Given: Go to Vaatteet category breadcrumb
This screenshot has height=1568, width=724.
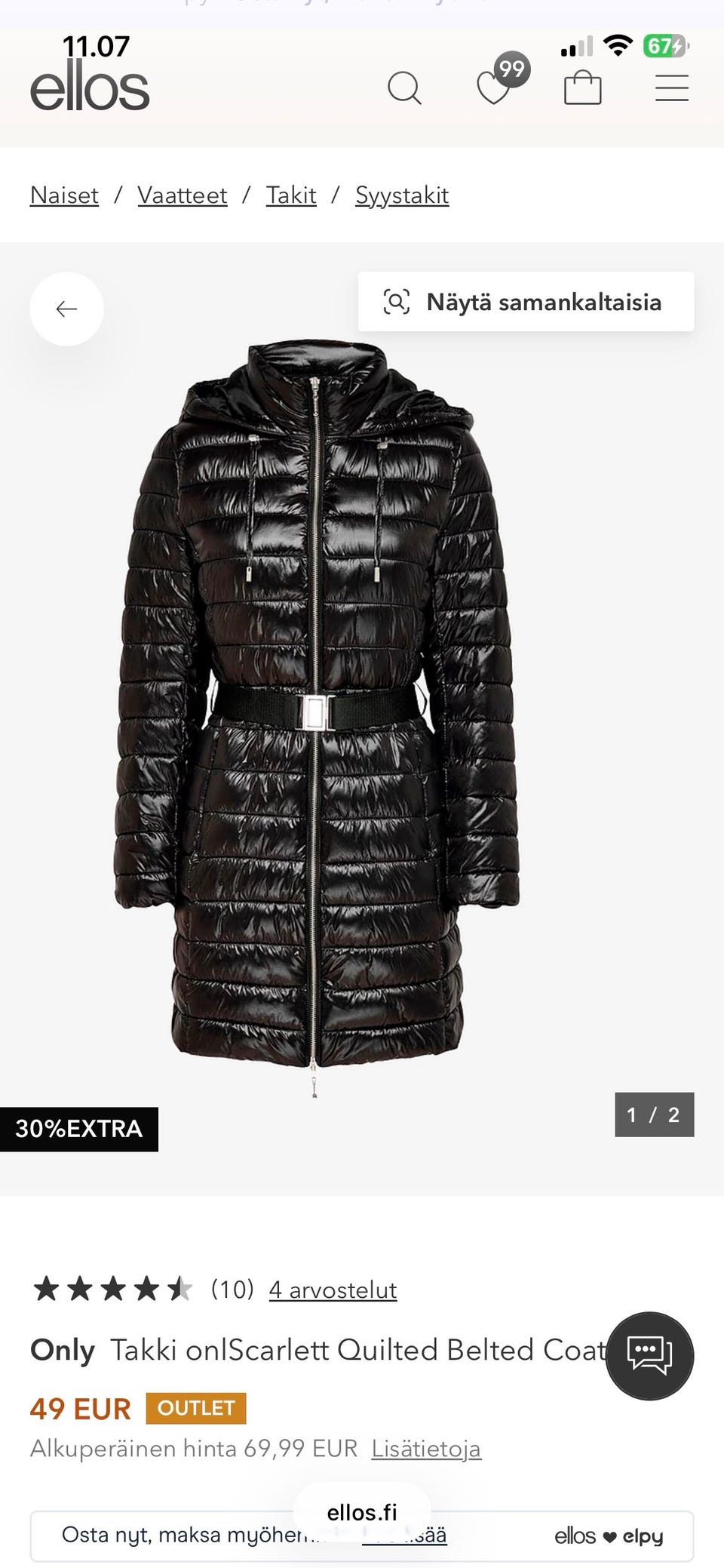Looking at the screenshot, I should click(x=182, y=195).
